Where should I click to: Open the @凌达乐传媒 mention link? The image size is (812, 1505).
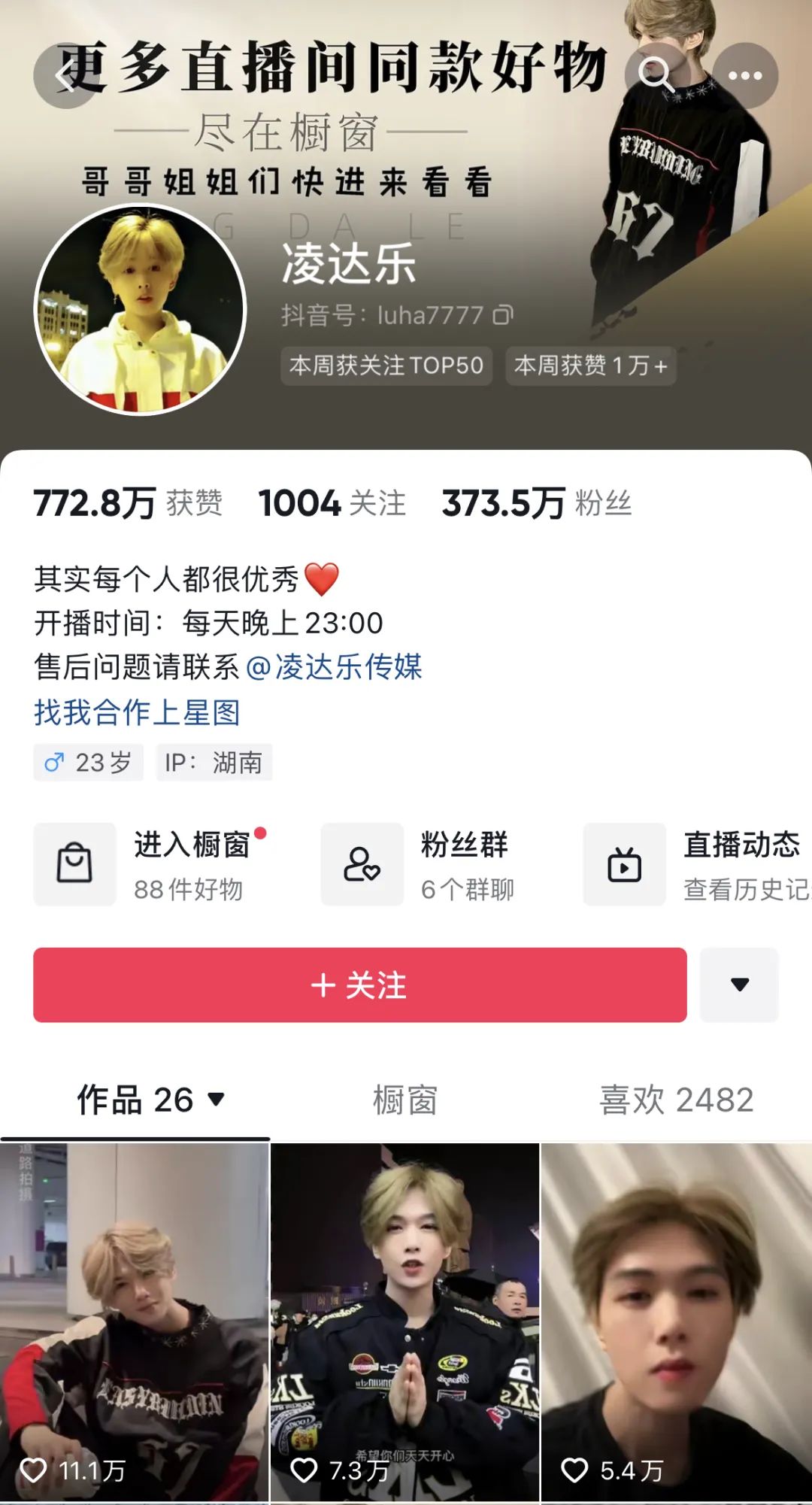click(334, 667)
